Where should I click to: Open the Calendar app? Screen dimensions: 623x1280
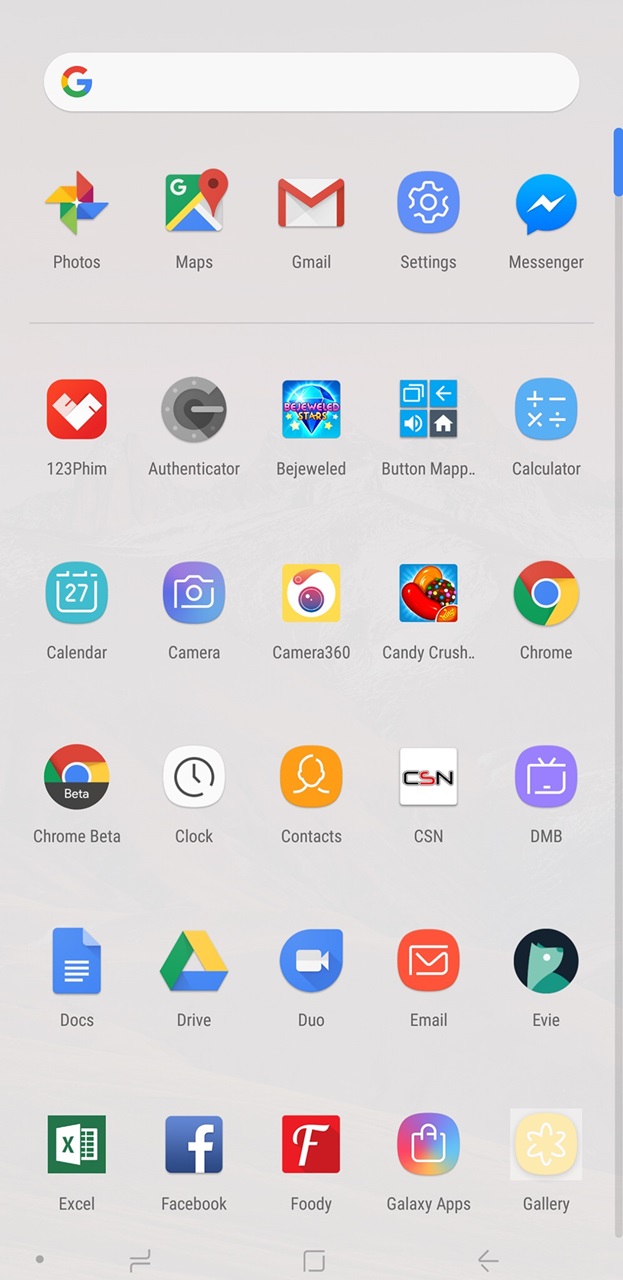click(77, 593)
